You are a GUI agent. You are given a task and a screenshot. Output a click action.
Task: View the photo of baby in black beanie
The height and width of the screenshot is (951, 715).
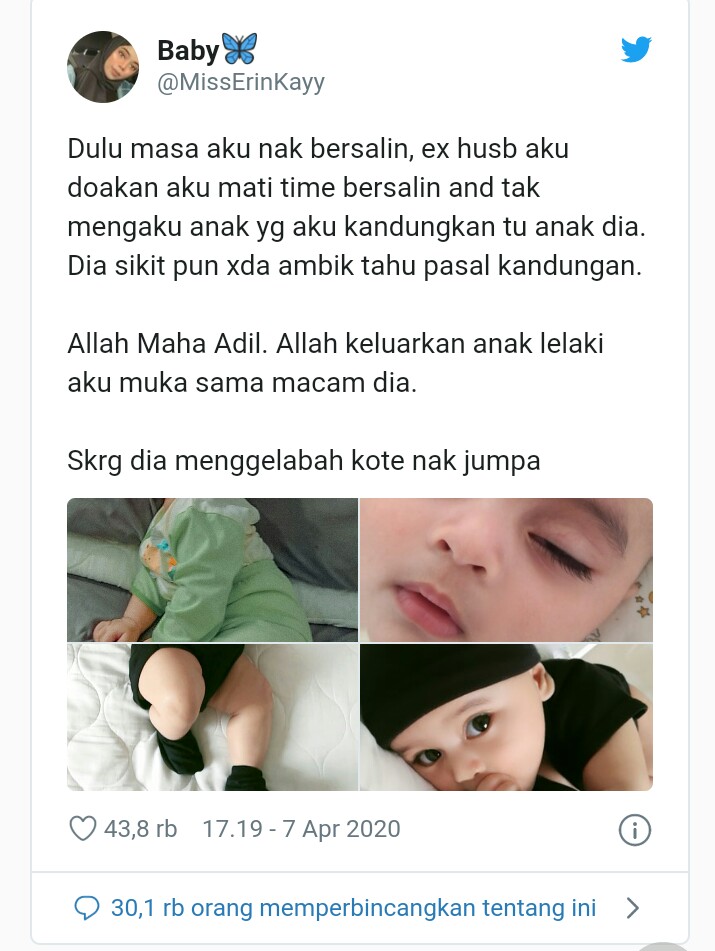tap(506, 717)
